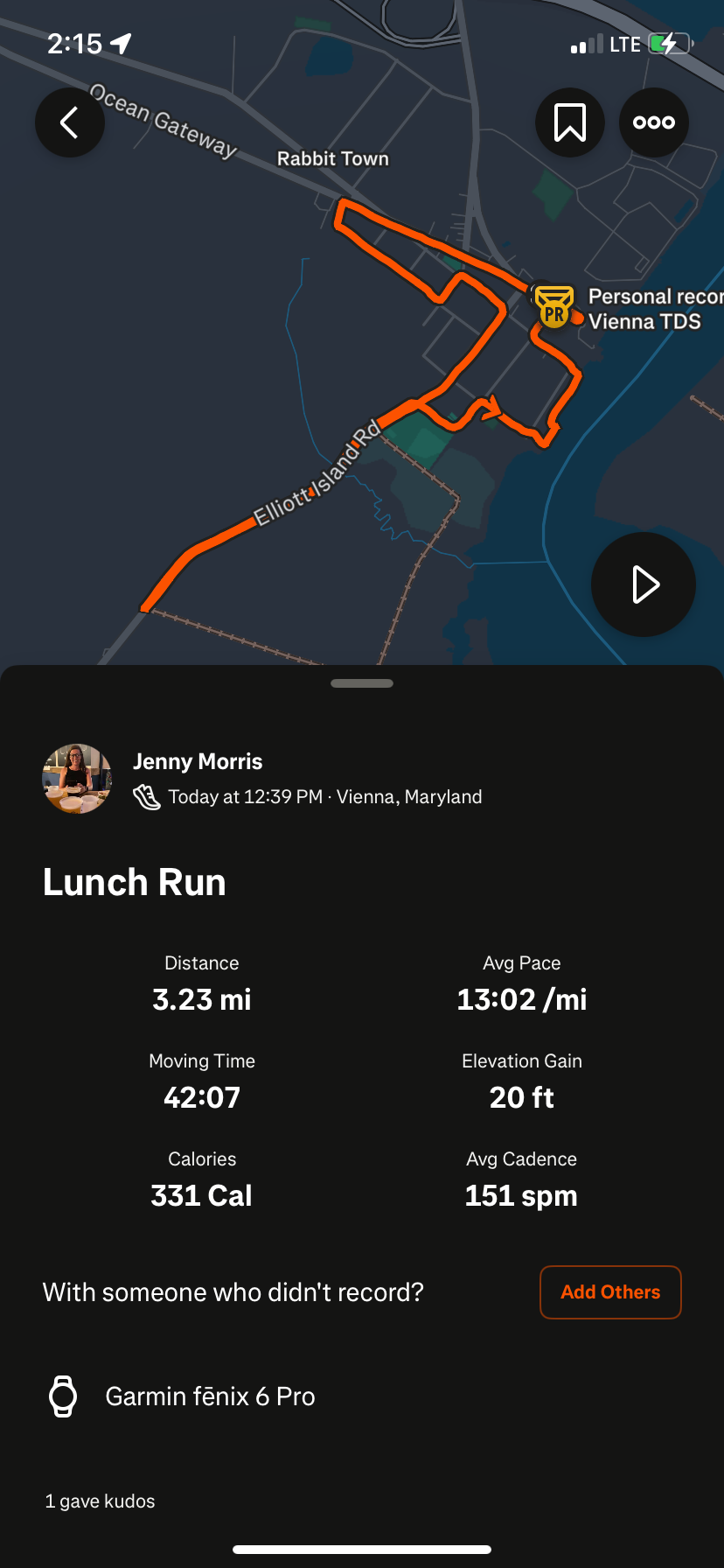
Task: Play the route flyover animation
Action: point(644,584)
